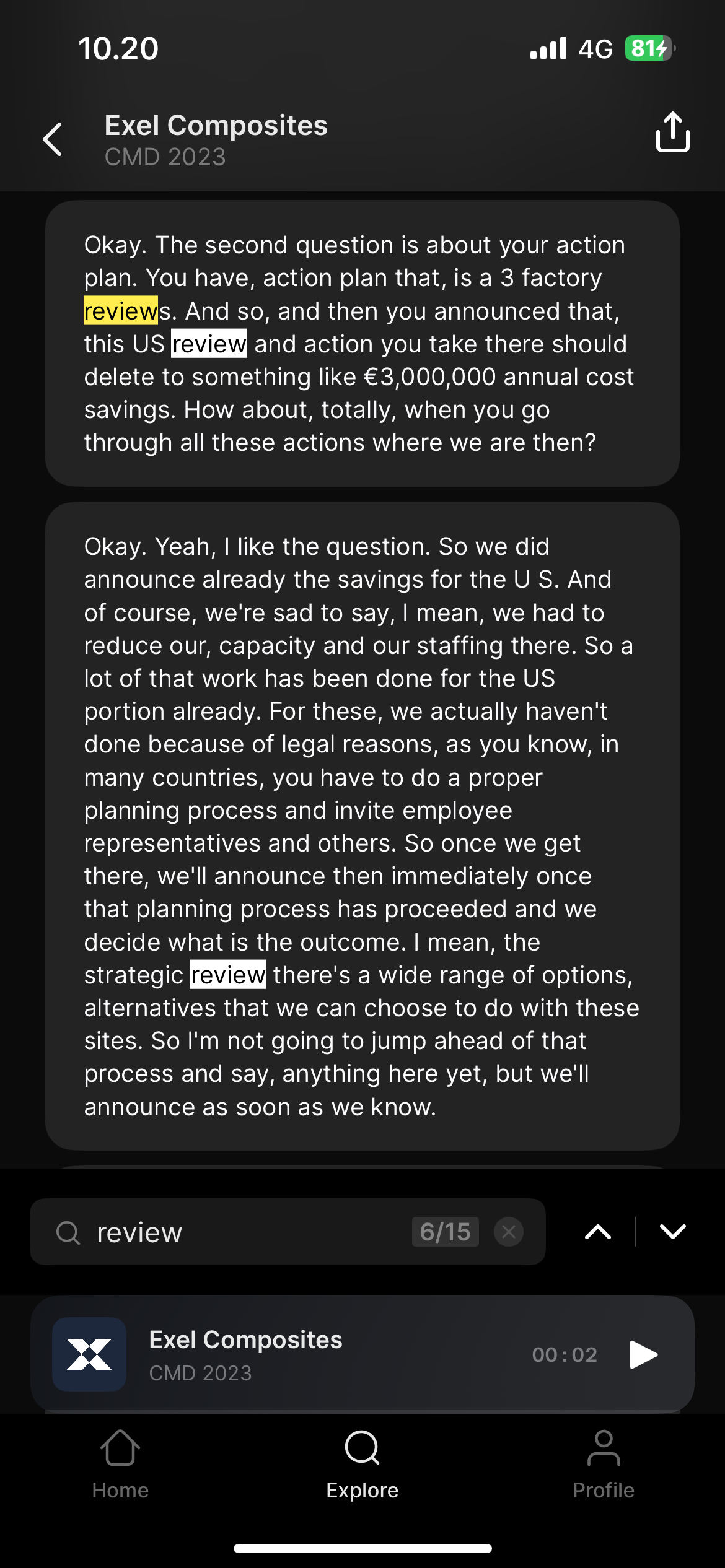Switch to the Explore tab
725x1568 pixels.
(x=362, y=1465)
